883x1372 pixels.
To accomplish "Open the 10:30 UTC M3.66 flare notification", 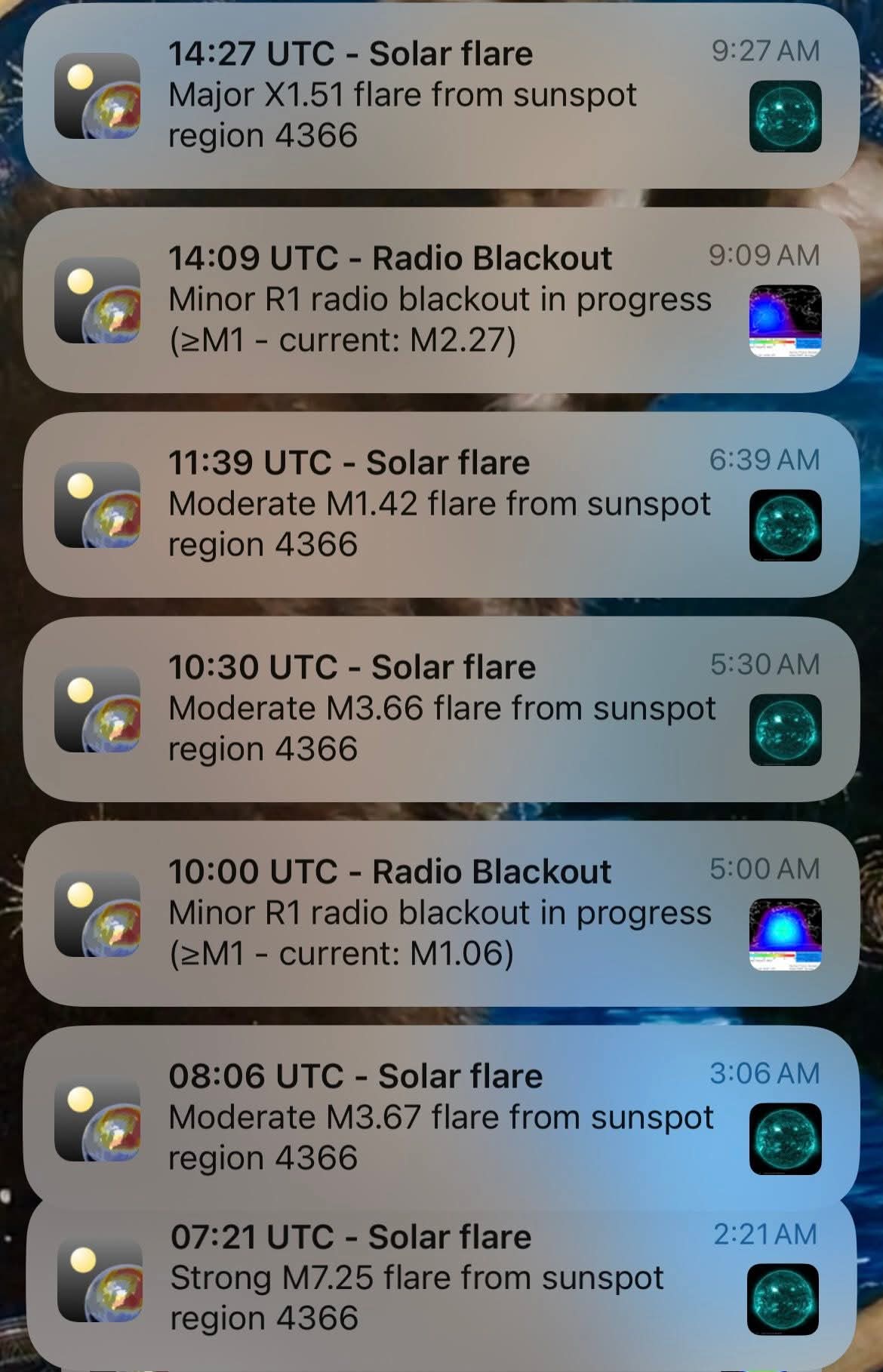I will tap(441, 709).
